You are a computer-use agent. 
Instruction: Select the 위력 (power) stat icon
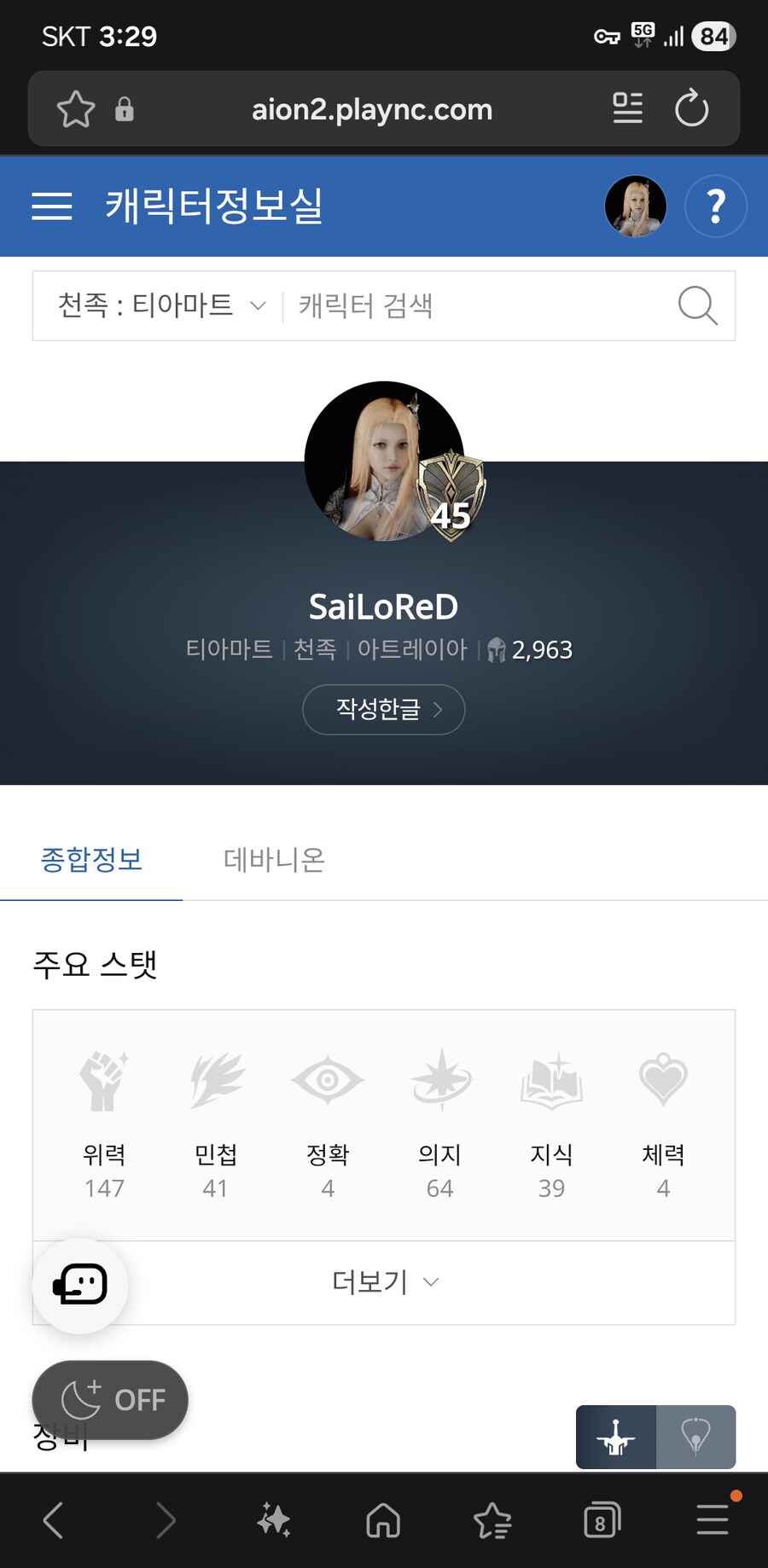point(103,1080)
